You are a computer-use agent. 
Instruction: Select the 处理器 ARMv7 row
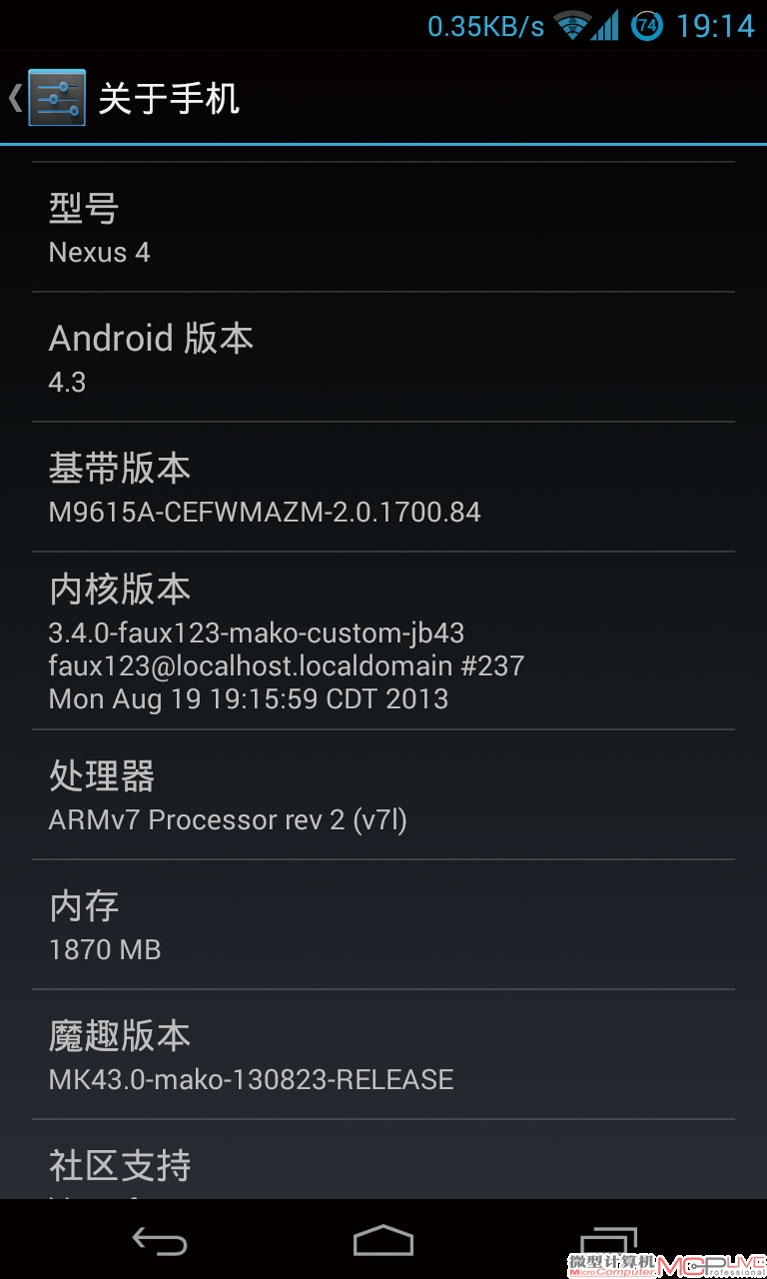point(383,795)
